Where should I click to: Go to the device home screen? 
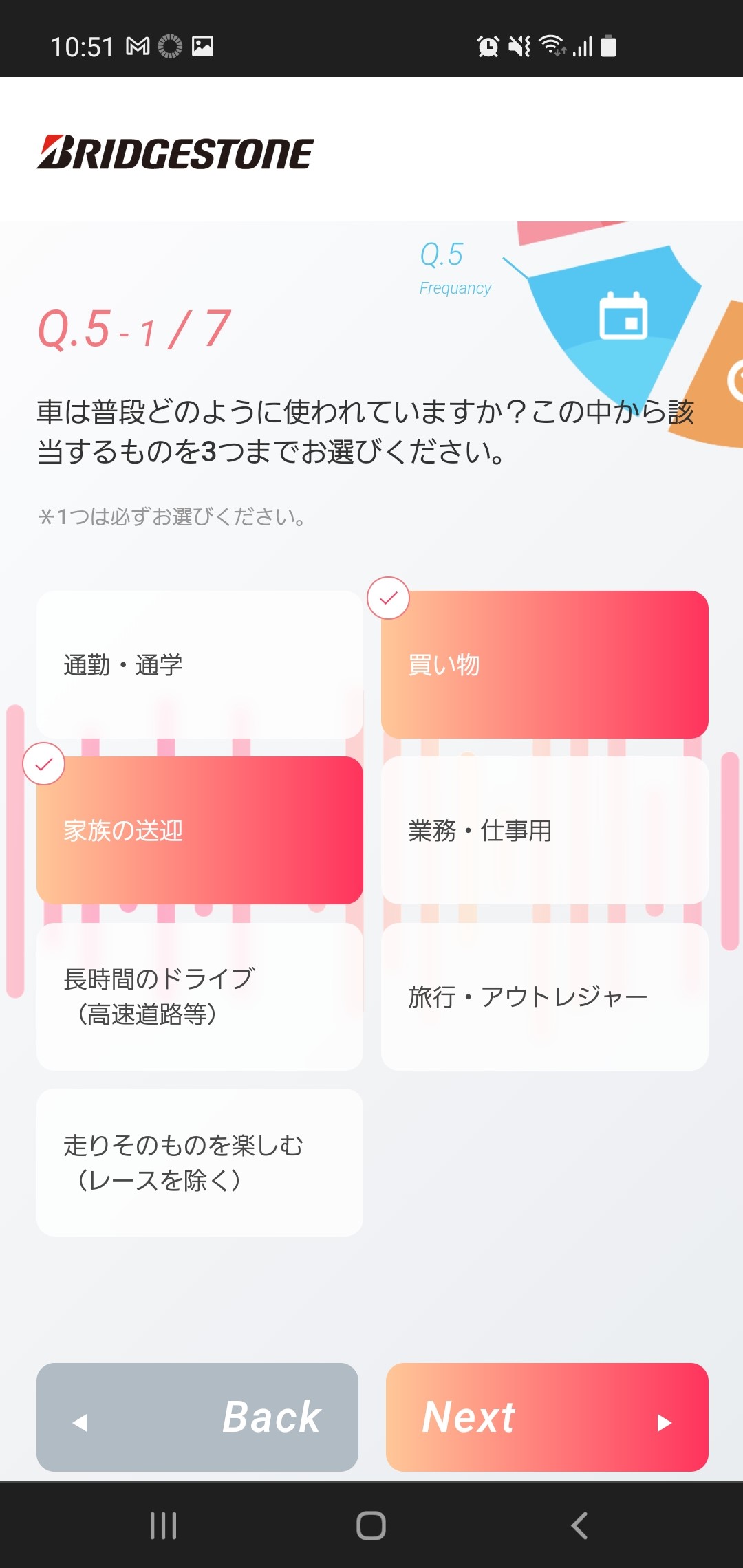(371, 1525)
